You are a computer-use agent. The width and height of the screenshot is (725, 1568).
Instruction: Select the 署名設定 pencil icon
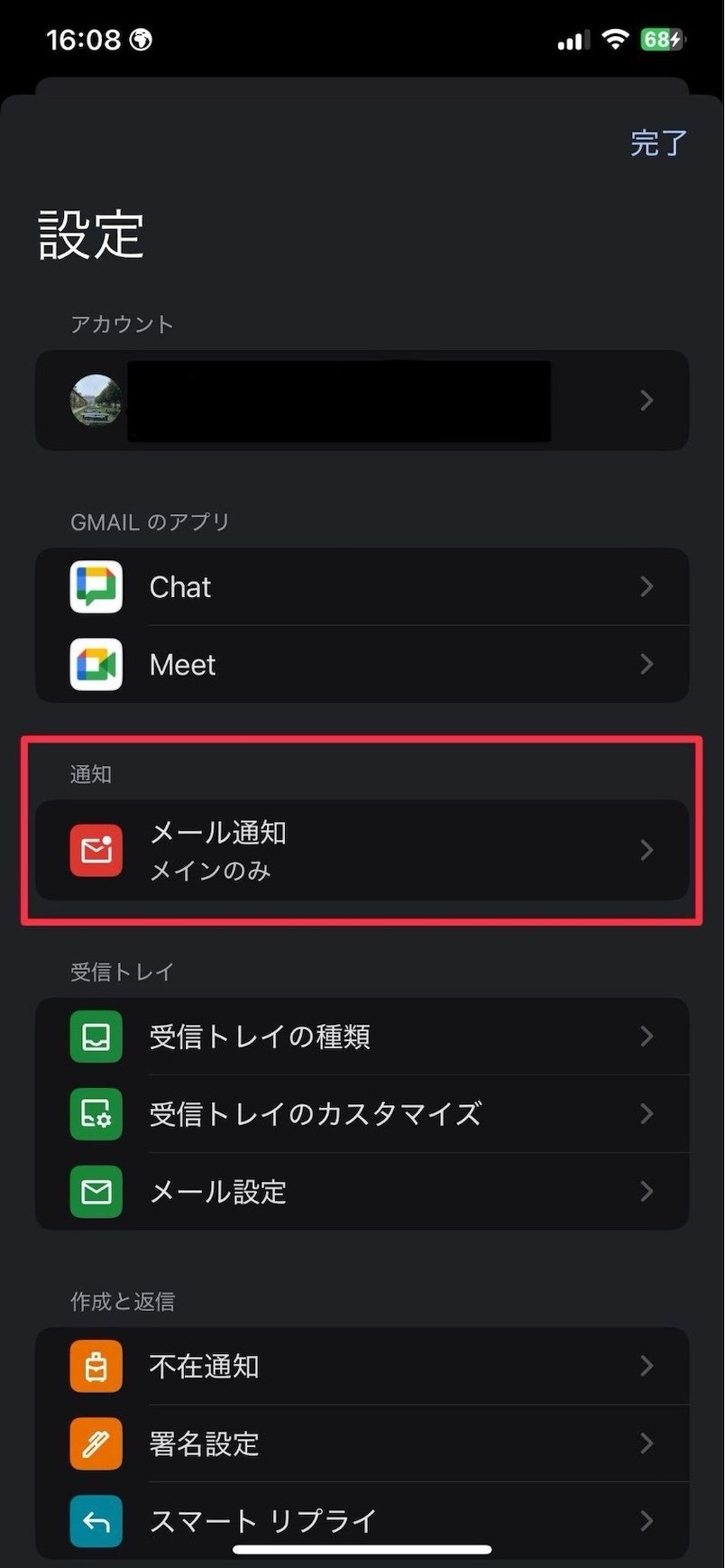(x=96, y=1443)
